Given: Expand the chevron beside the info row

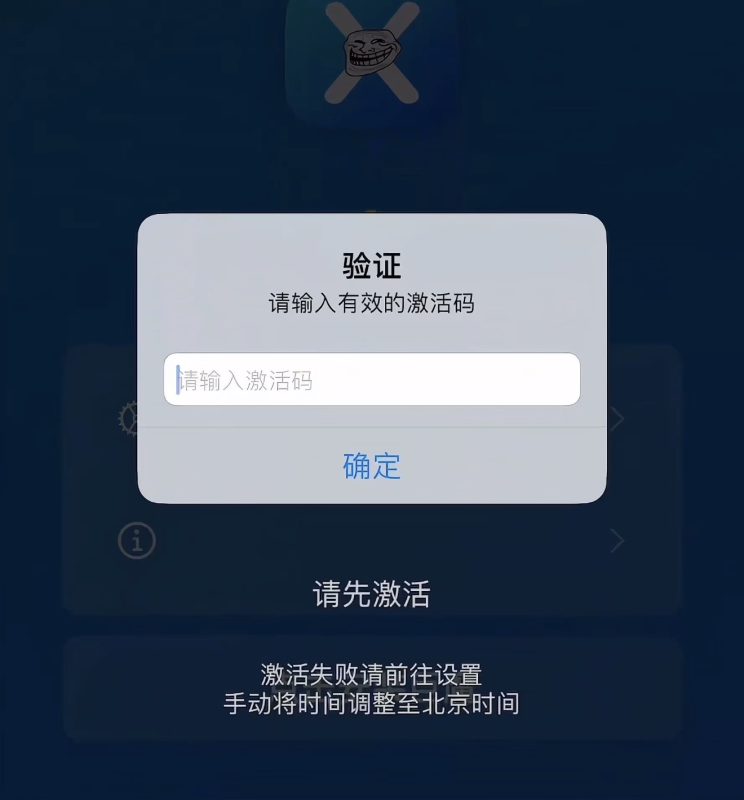Looking at the screenshot, I should coord(620,540).
